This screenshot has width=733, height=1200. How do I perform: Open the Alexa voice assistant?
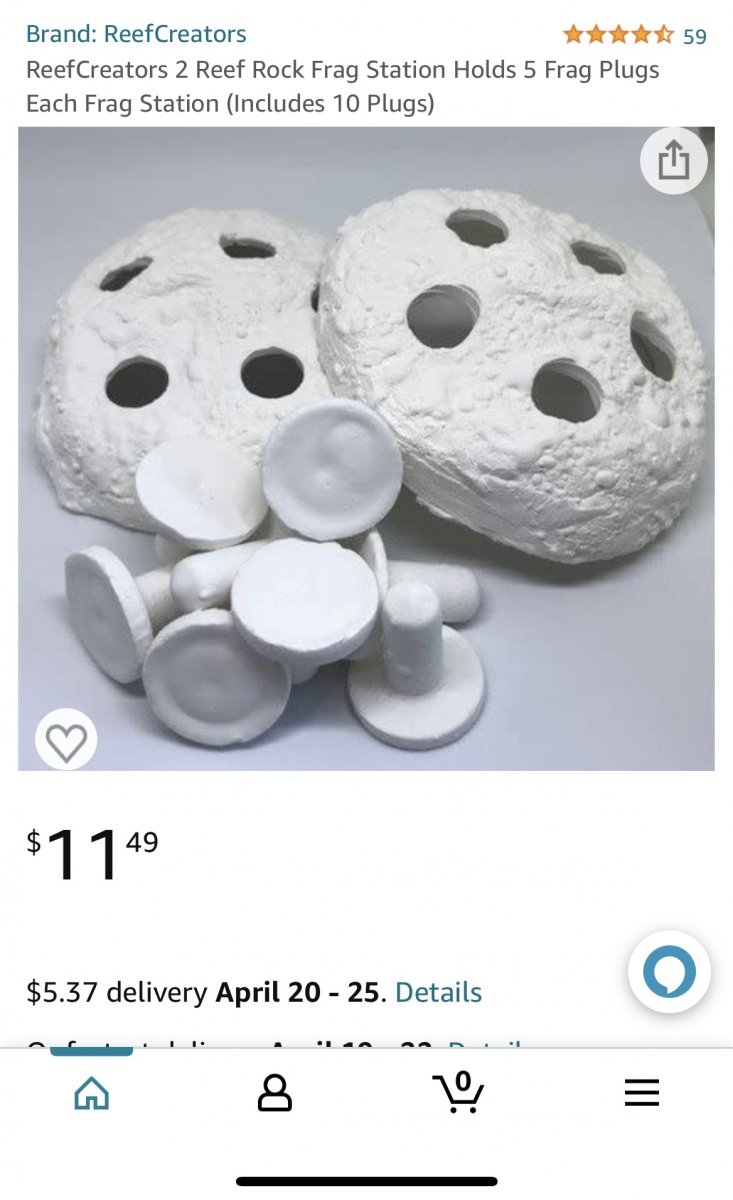click(x=669, y=971)
